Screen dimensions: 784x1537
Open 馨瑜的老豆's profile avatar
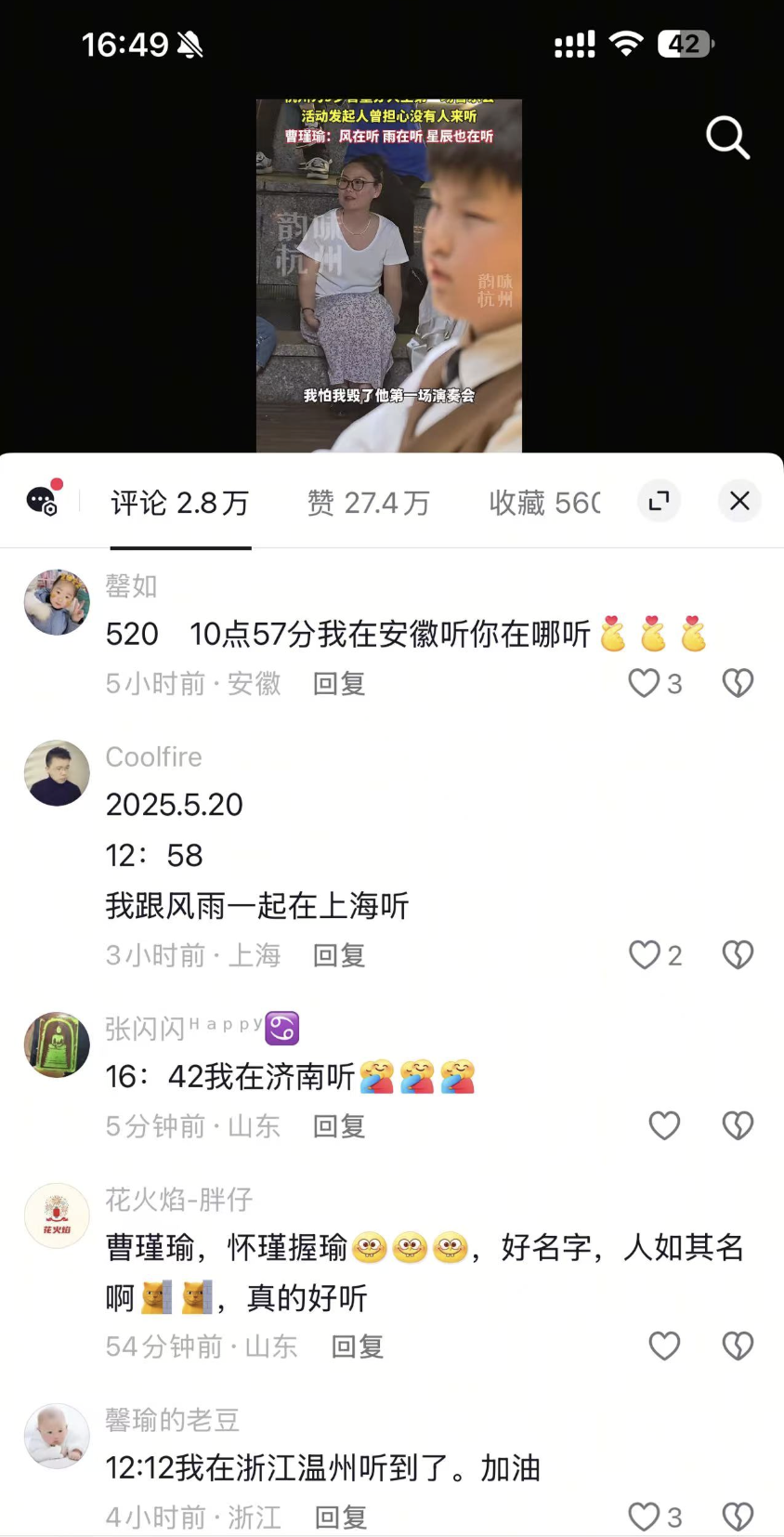pos(57,1436)
